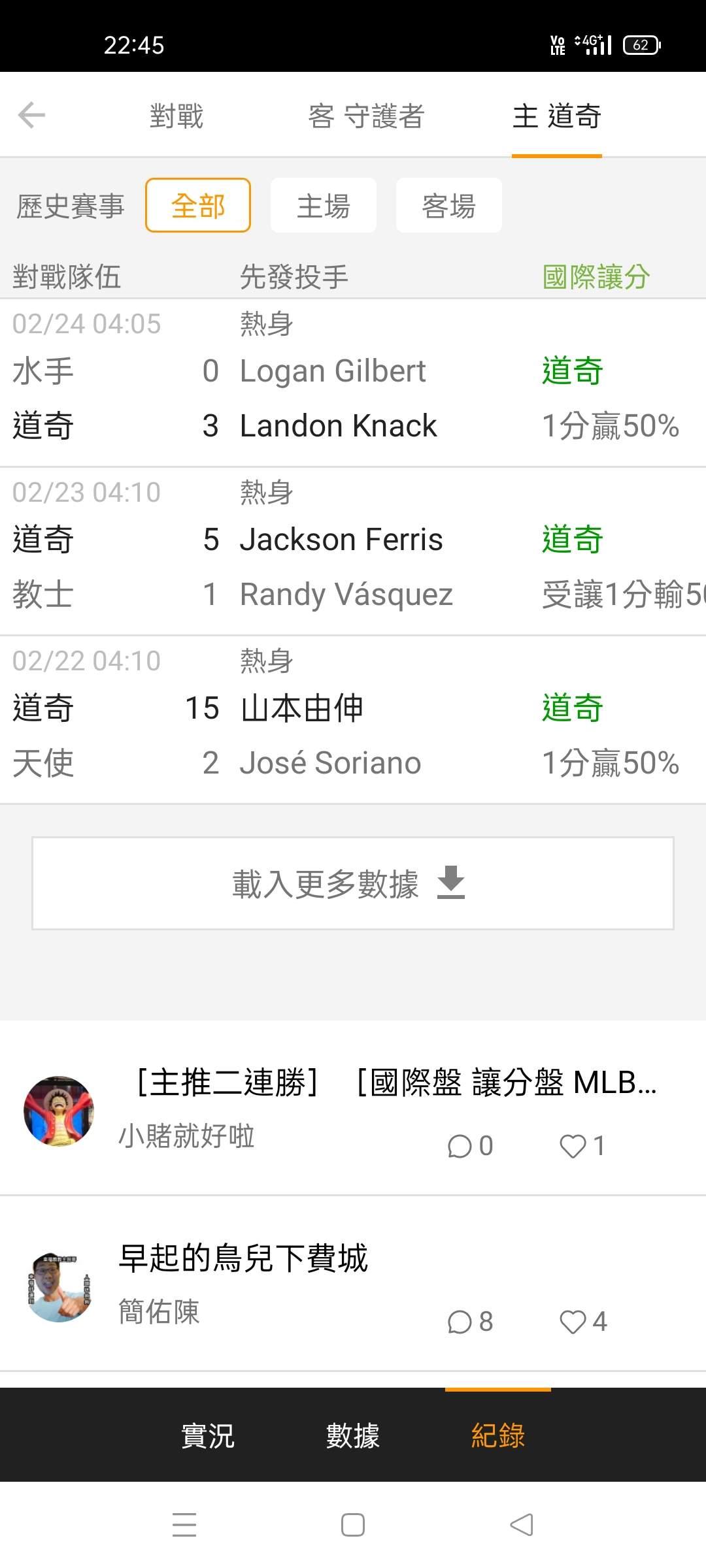Screen dimensions: 706x1568
Task: Switch to the 對戰 tab
Action: (x=176, y=116)
